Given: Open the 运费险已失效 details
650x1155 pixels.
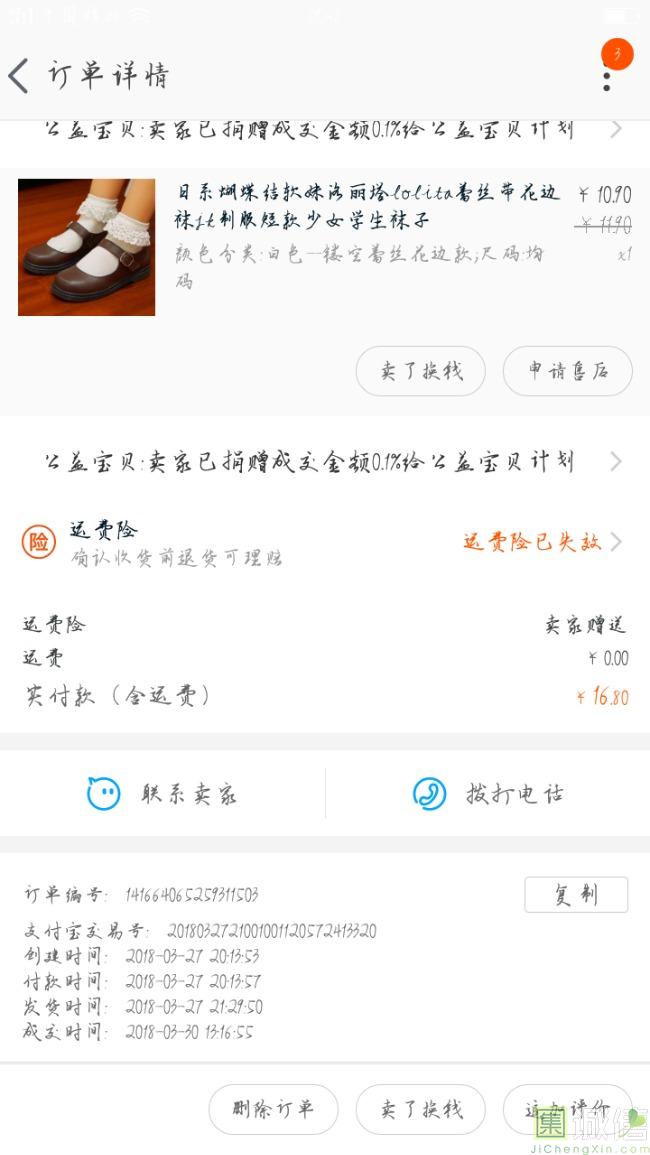Looking at the screenshot, I should 540,542.
